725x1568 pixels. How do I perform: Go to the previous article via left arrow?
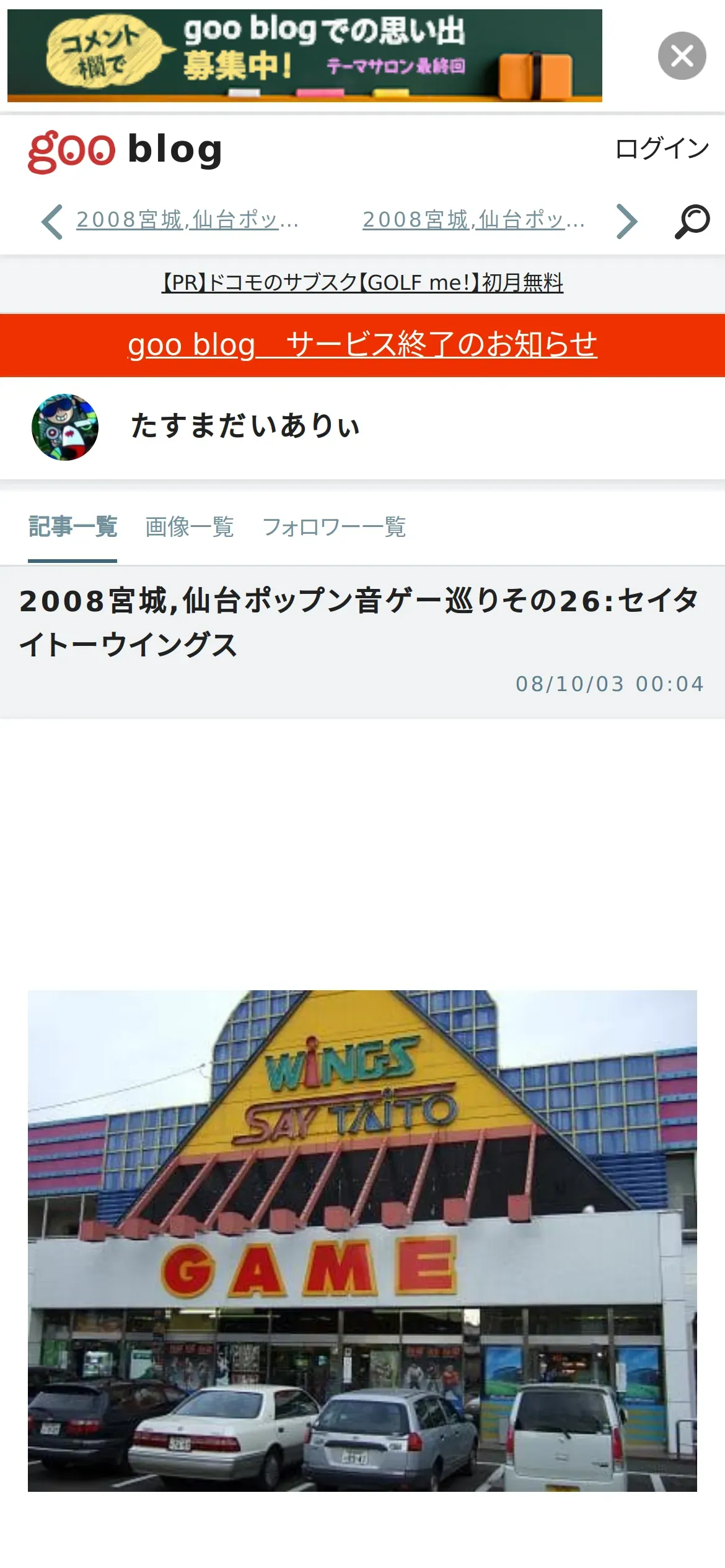[x=52, y=221]
